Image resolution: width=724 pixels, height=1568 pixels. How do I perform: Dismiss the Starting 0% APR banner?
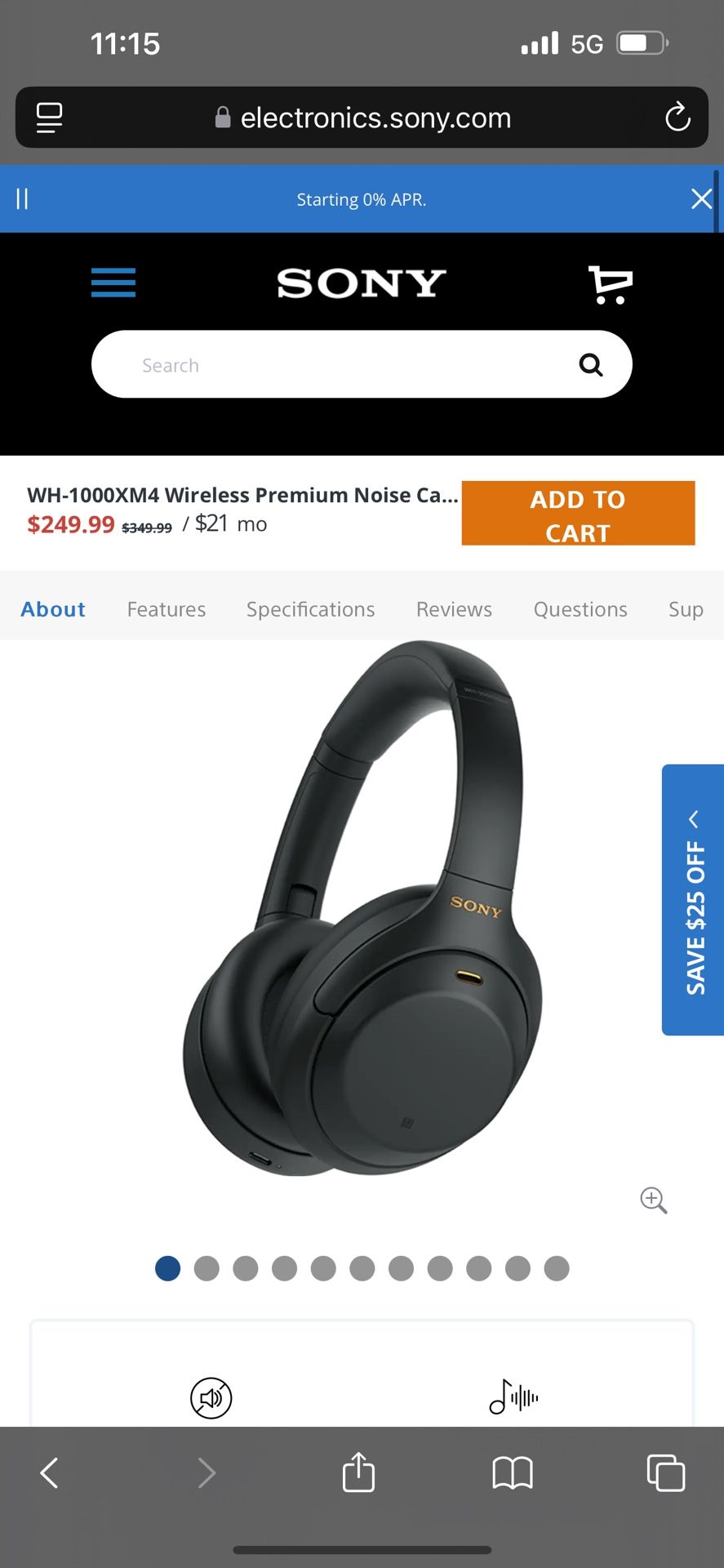(x=701, y=199)
